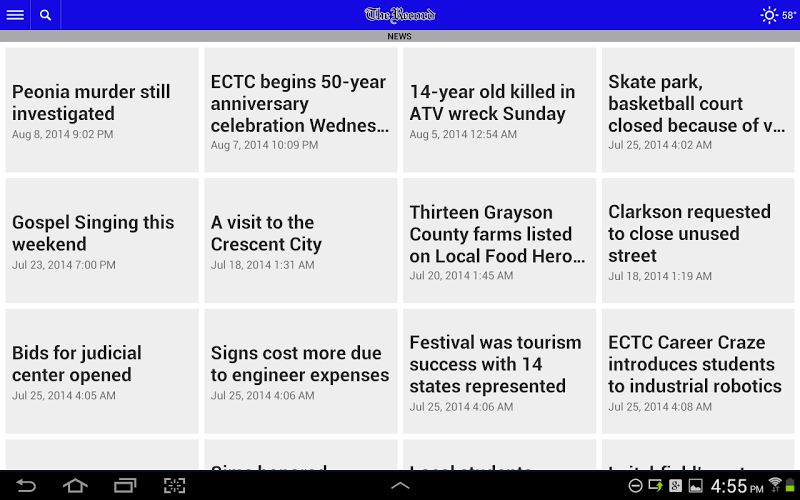The image size is (800, 500).
Task: Open Gospel Singing this weekend story
Action: [102, 240]
